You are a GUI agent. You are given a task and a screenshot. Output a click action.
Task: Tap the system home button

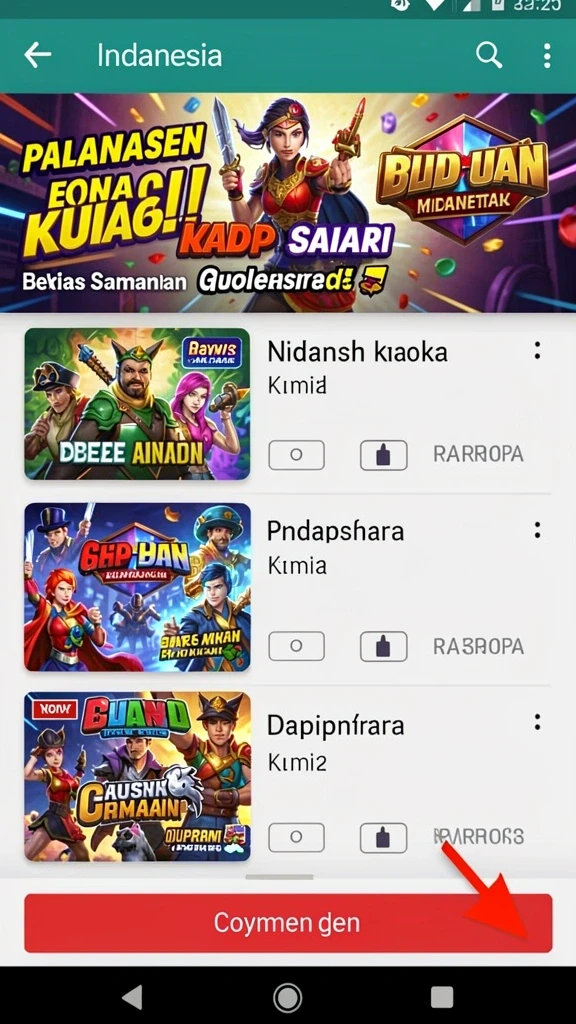click(x=287, y=997)
